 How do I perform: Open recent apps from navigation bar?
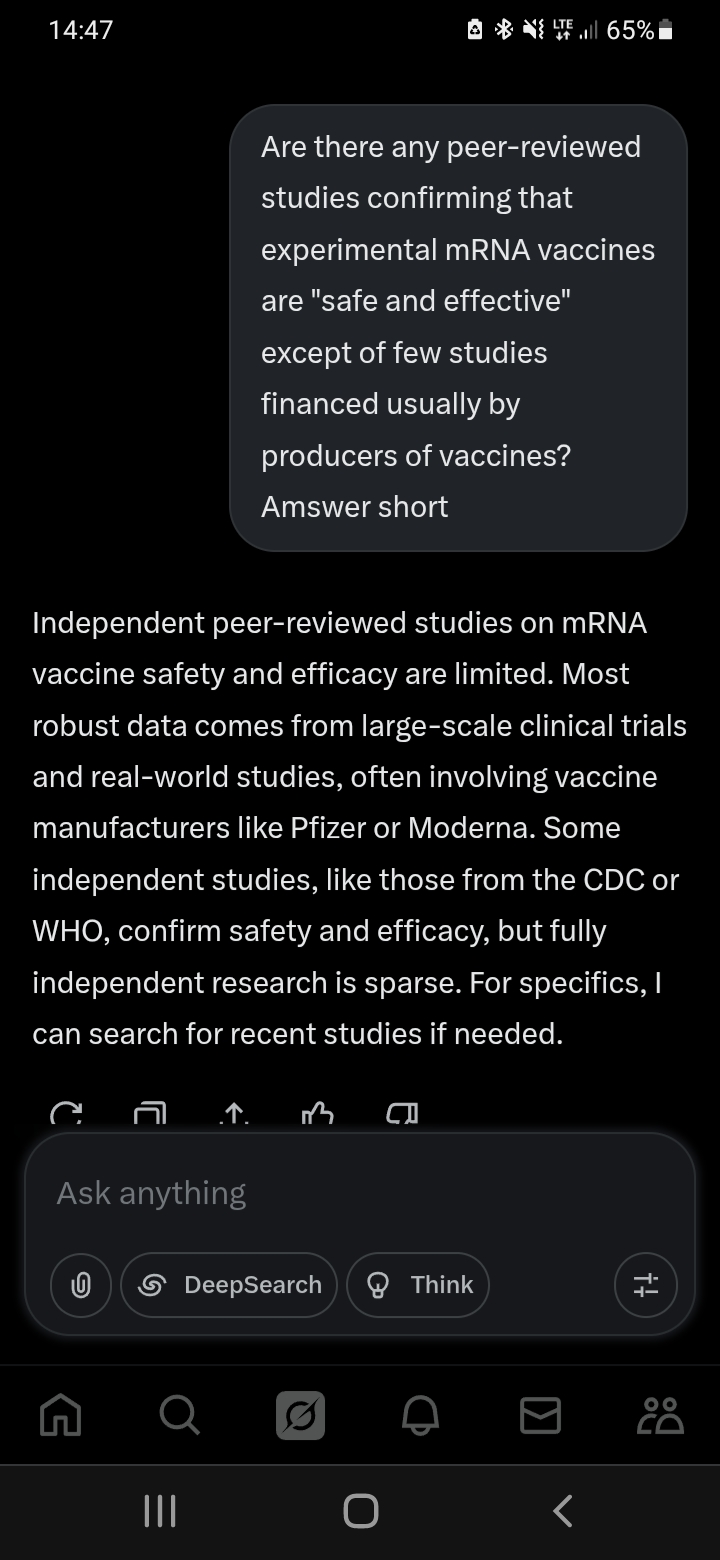tap(160, 1510)
